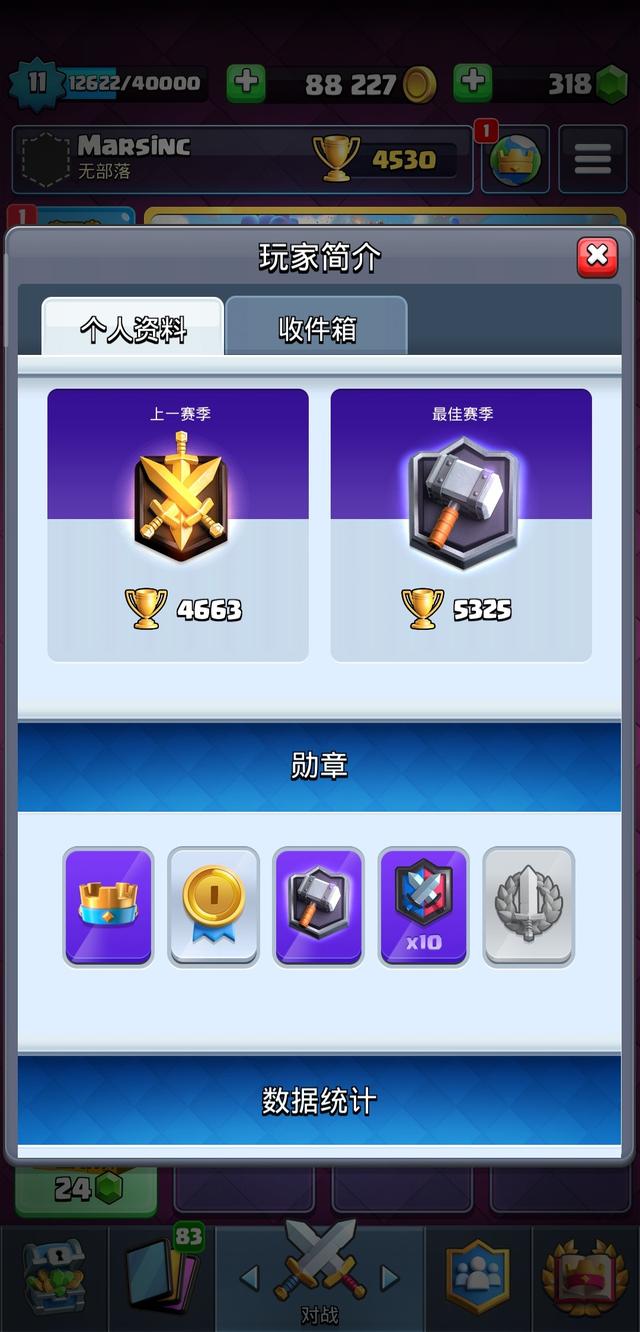Select the 个人资料 tab
The height and width of the screenshot is (1332, 640).
pos(133,328)
